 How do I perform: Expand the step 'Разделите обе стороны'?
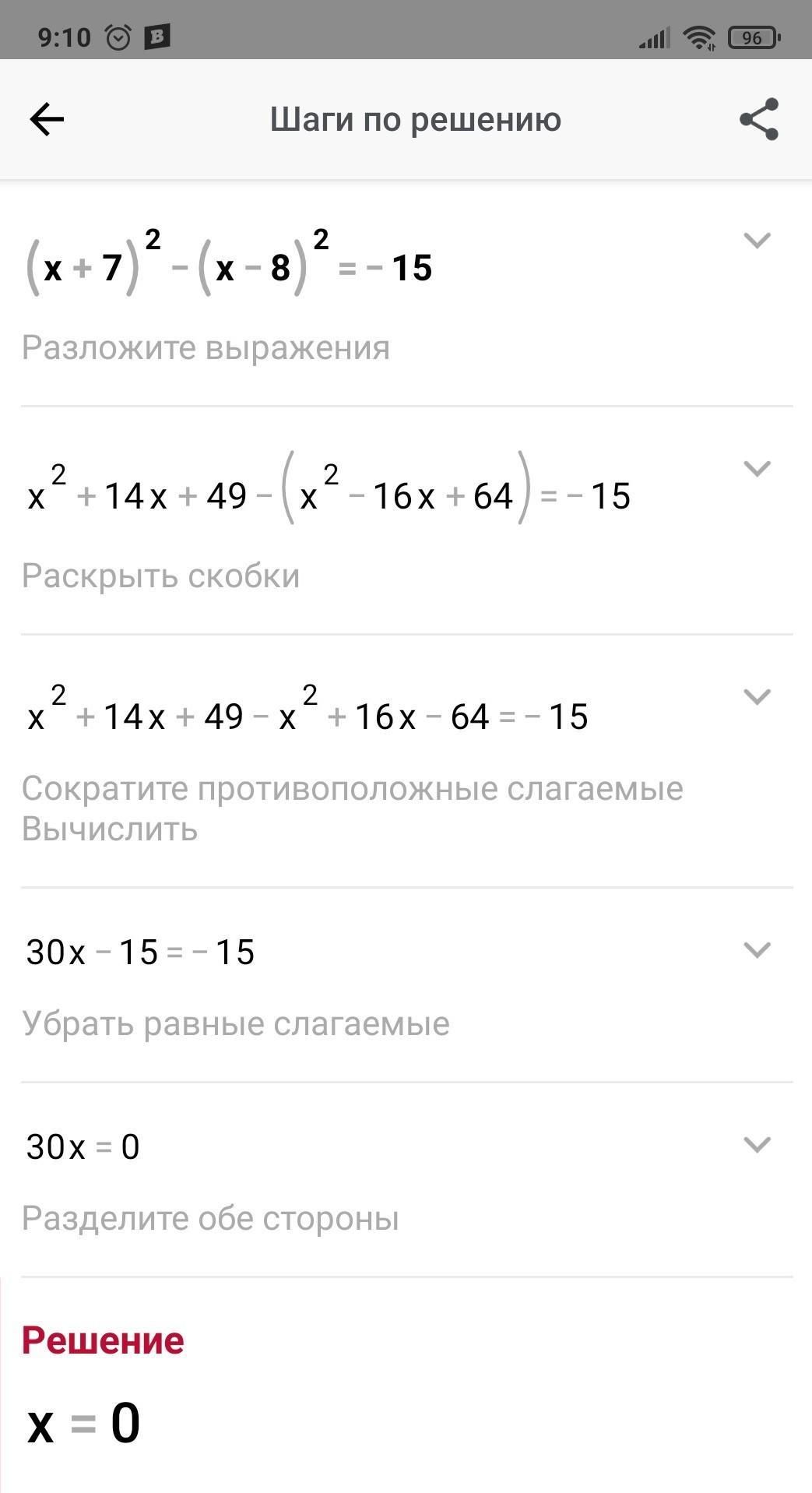[x=757, y=1144]
